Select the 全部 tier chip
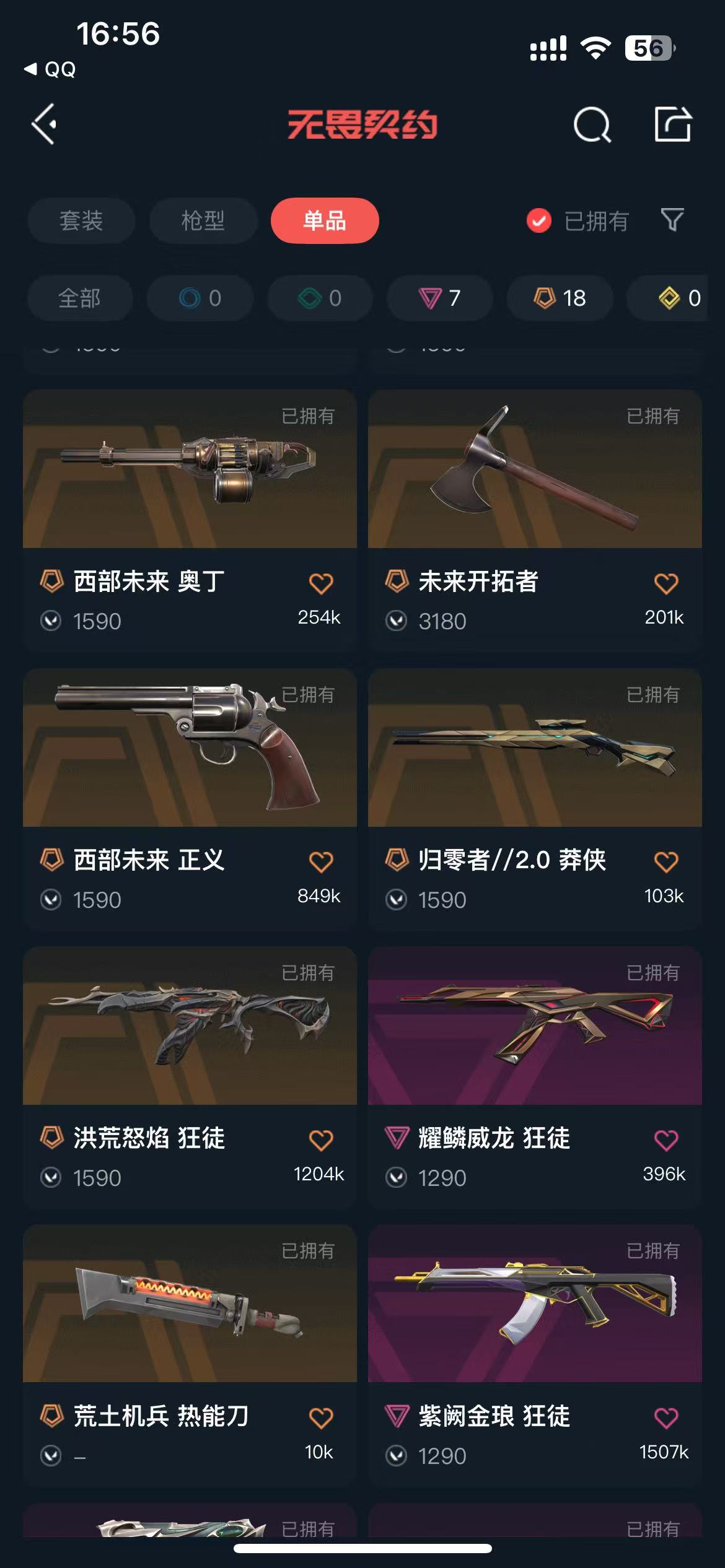This screenshot has width=725, height=1568. [80, 298]
